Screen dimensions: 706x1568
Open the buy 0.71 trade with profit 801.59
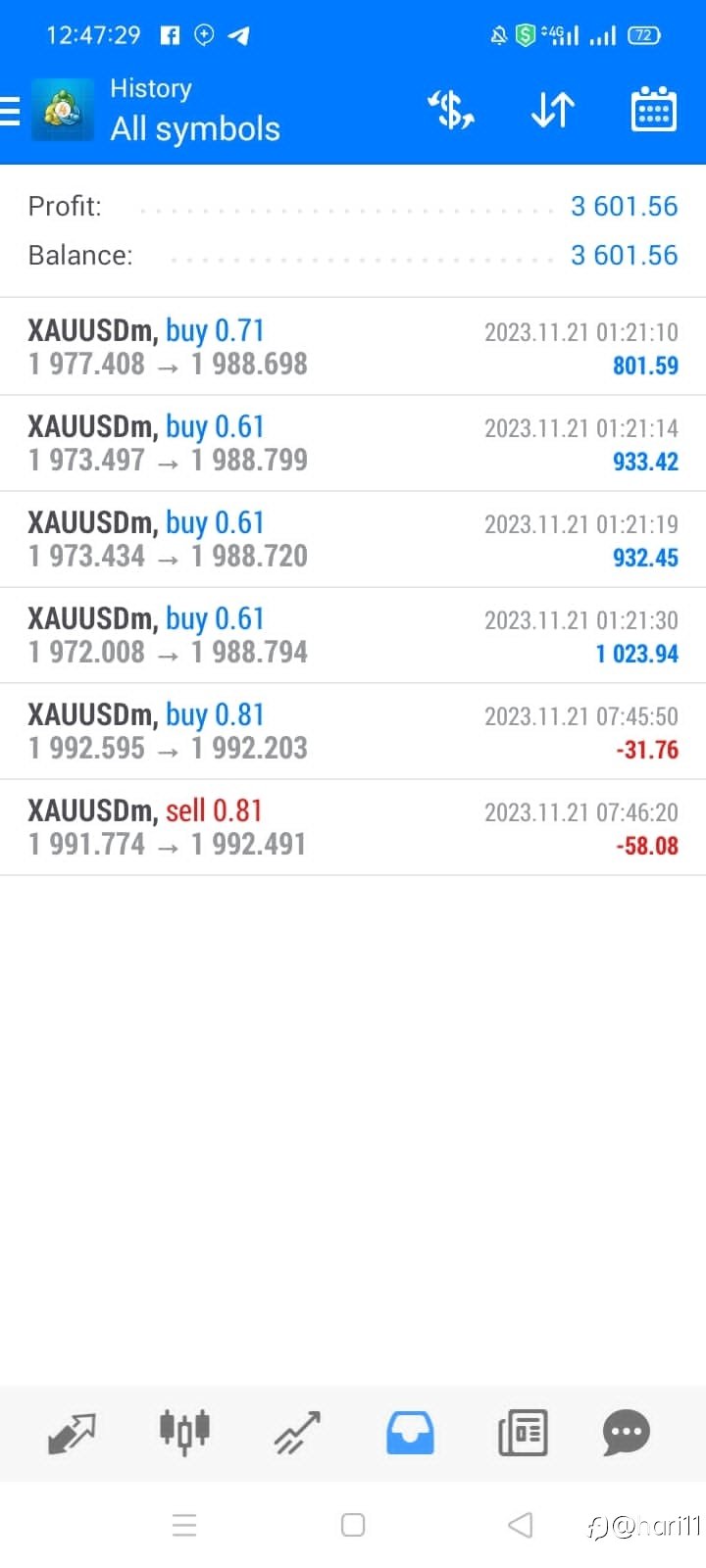click(353, 347)
